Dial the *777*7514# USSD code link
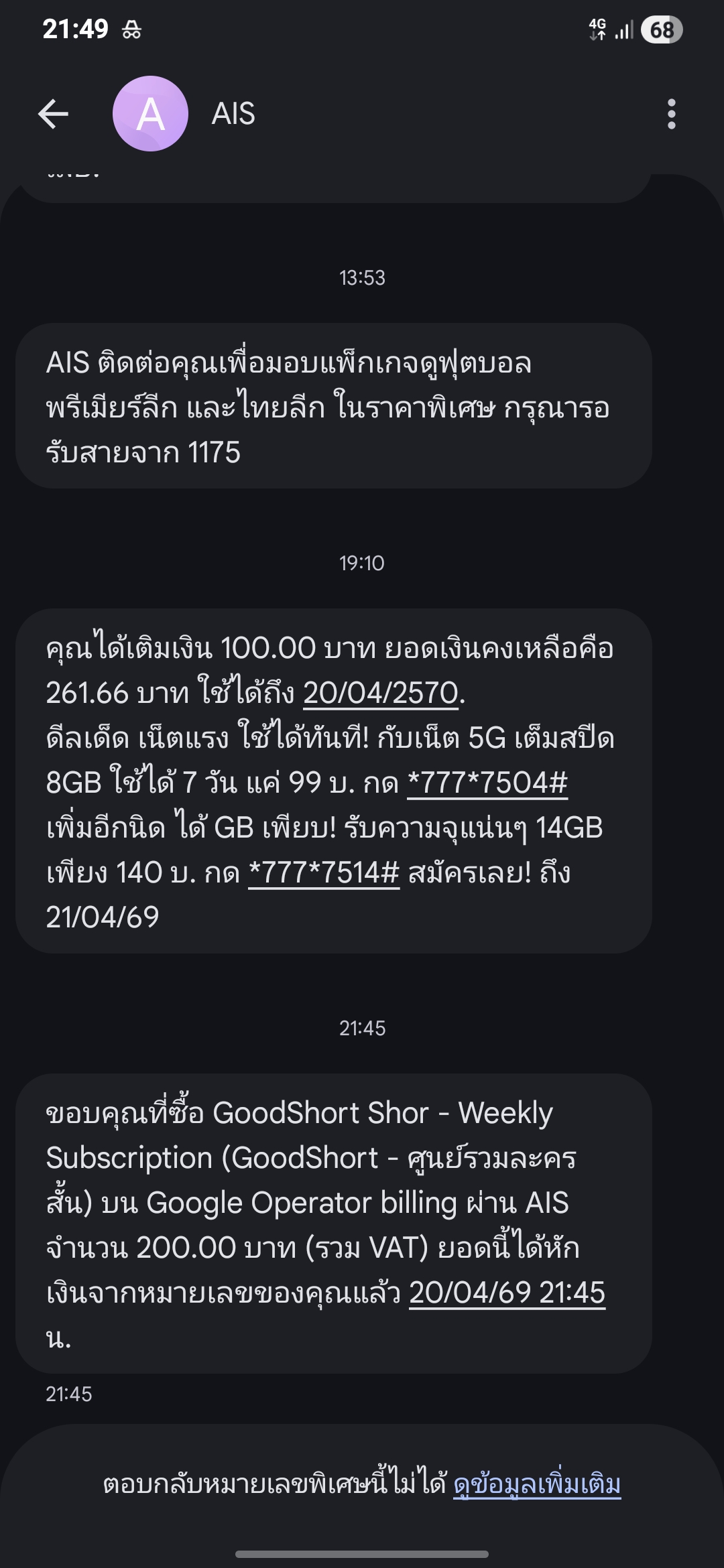The width and height of the screenshot is (724, 1568). (324, 872)
